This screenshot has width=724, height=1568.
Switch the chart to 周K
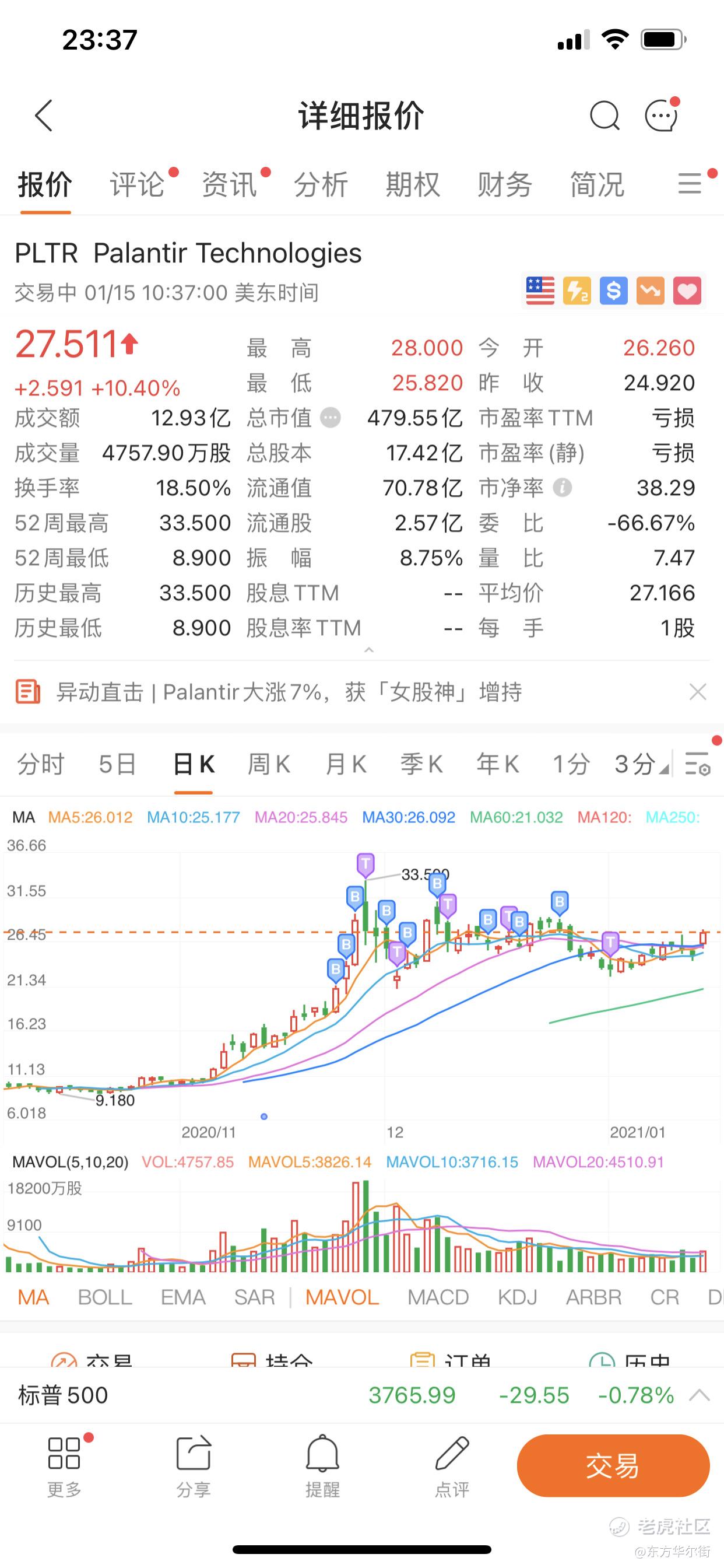268,764
